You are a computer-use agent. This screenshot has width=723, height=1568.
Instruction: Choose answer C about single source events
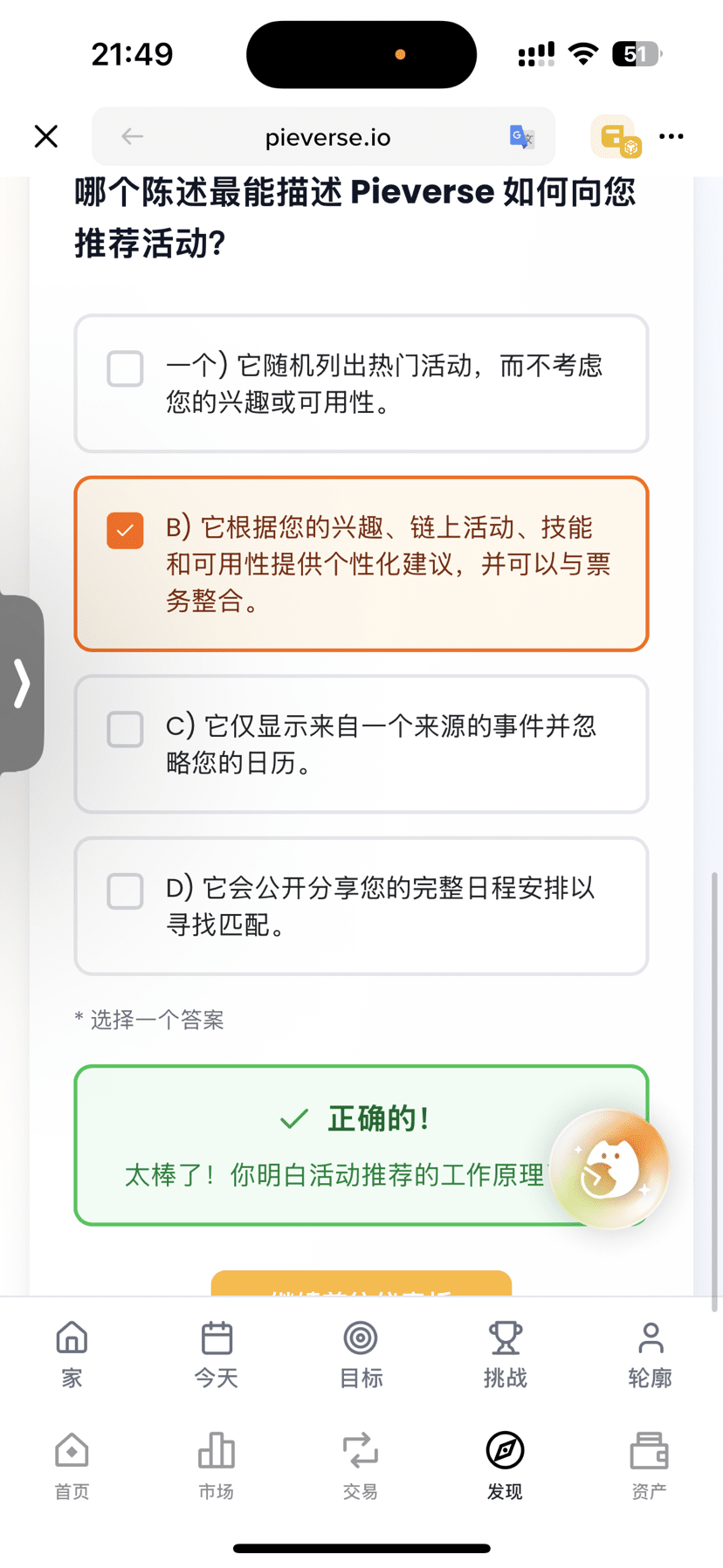361,744
